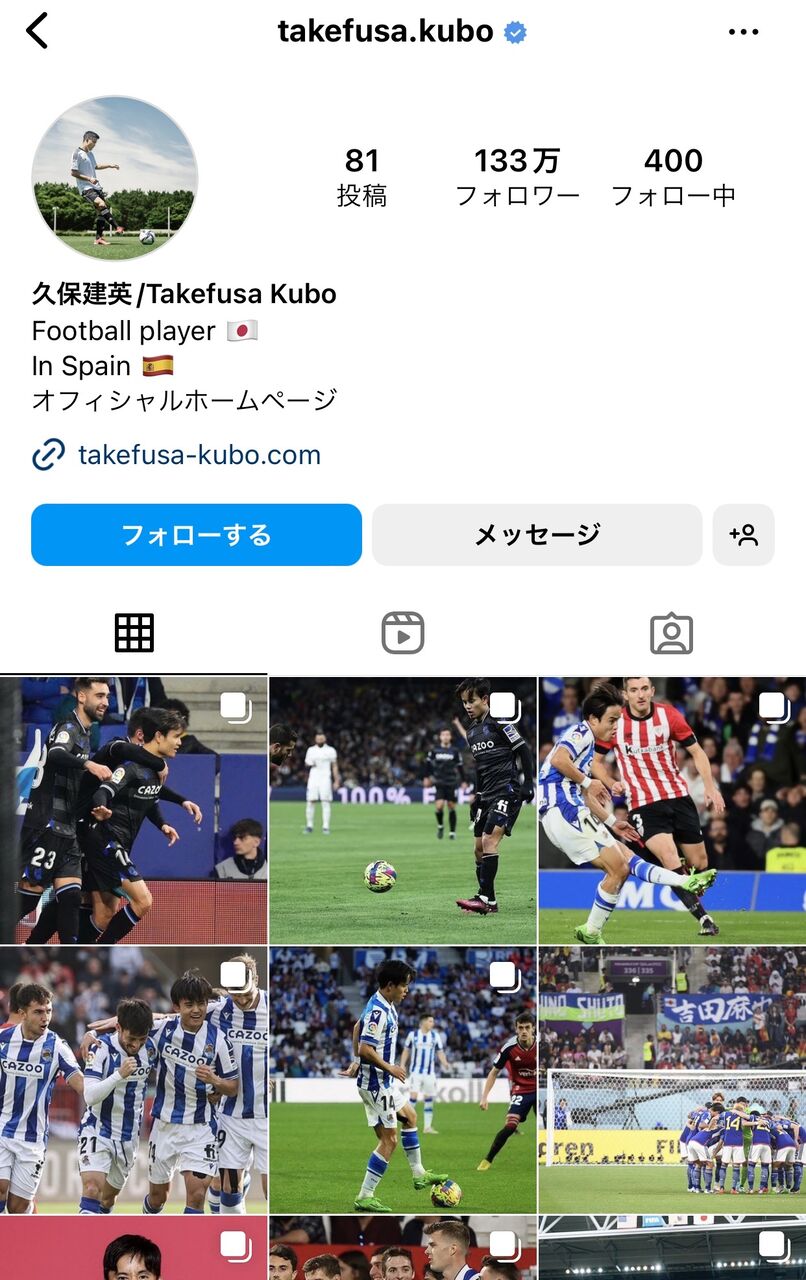
Task: Follow the account with フォローする button
Action: pyautogui.click(x=196, y=535)
